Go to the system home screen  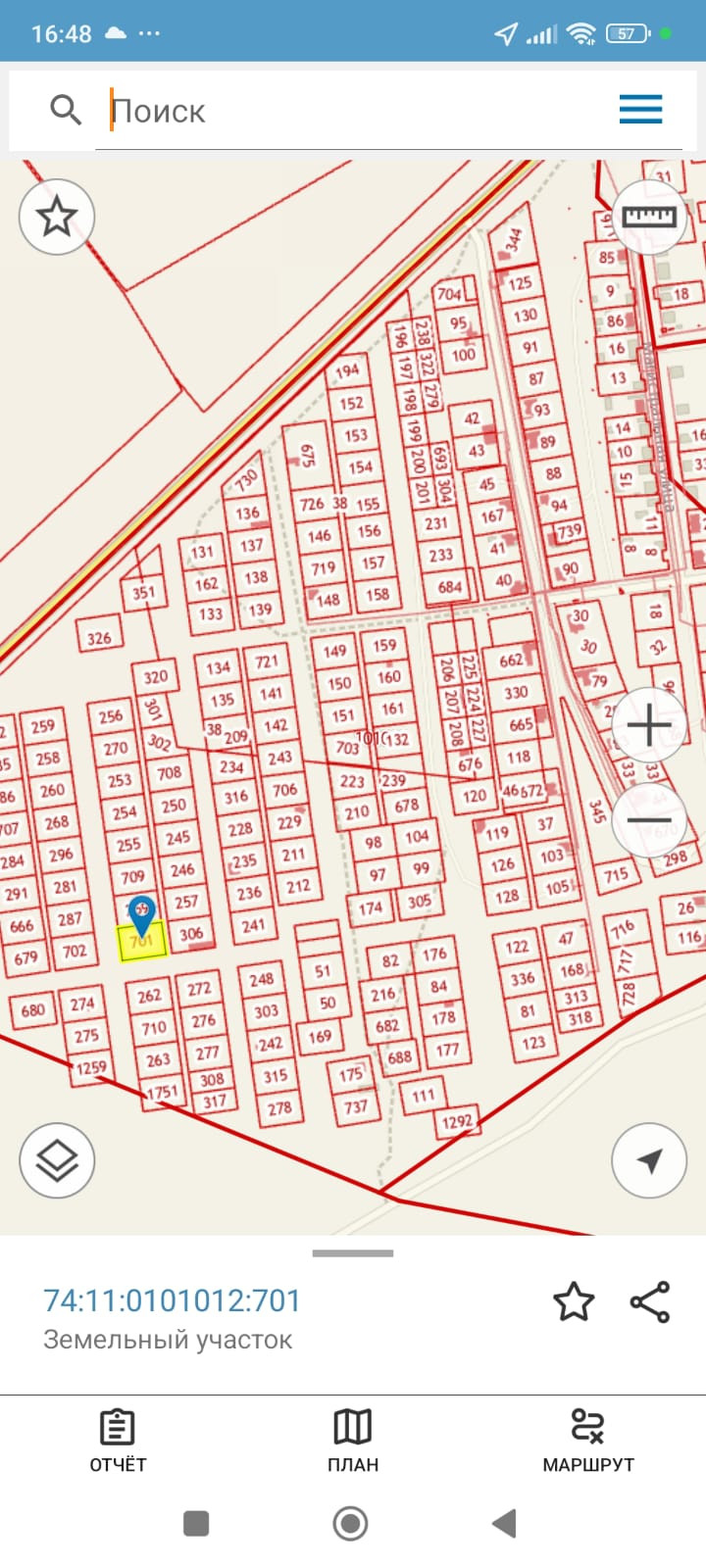pyautogui.click(x=351, y=1523)
